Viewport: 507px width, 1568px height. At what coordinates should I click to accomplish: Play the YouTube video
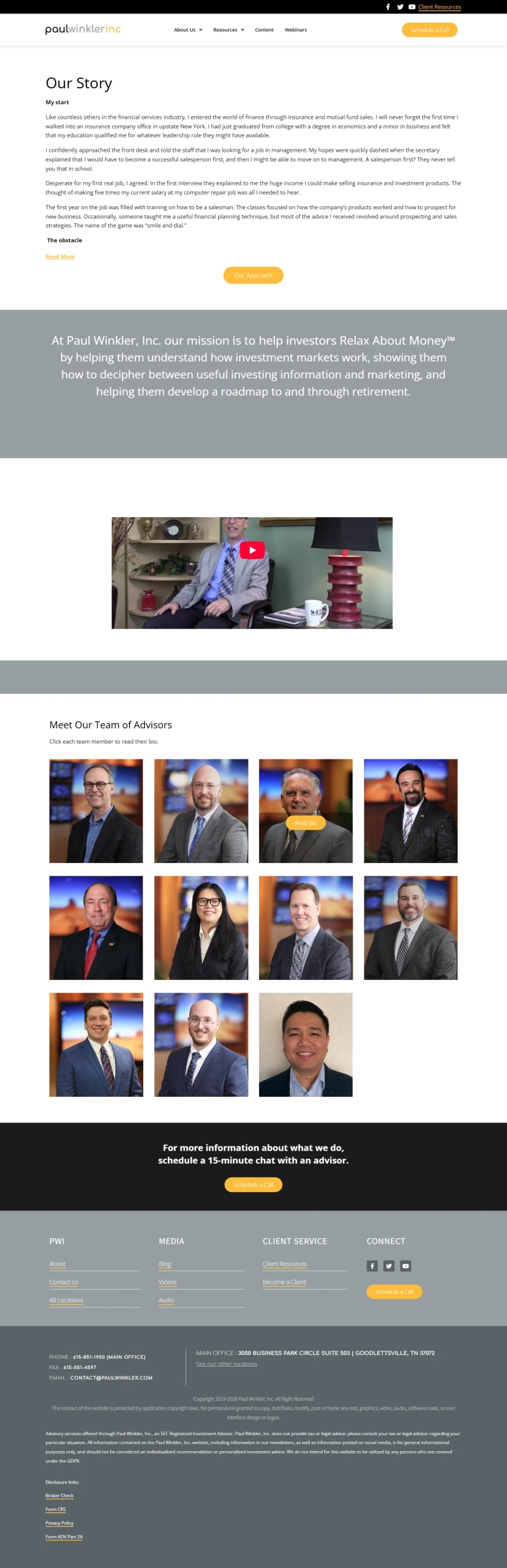(252, 550)
